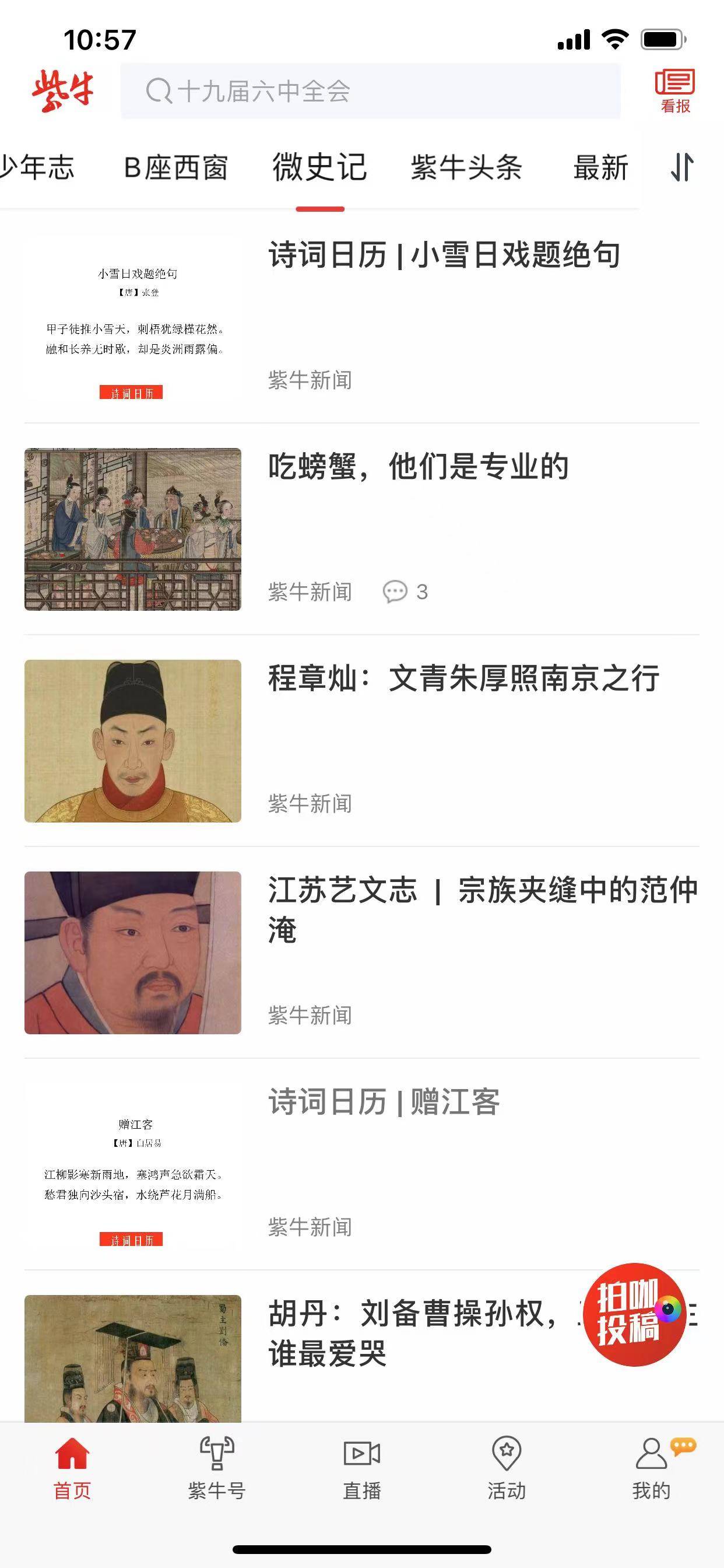The width and height of the screenshot is (724, 1568).
Task: Open 程章灿：文青朱厚照南京之行 article
Action: pos(463,678)
